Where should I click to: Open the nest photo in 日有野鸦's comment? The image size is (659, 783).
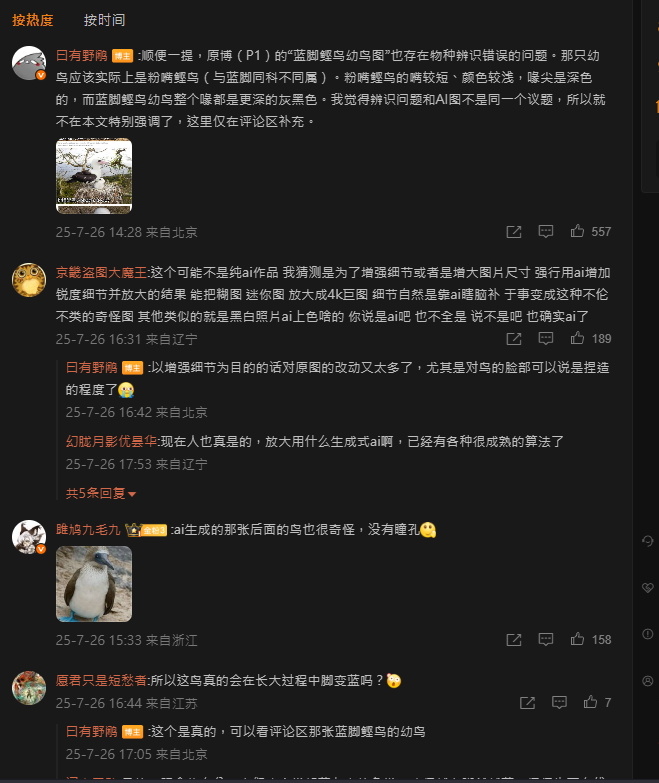[94, 176]
